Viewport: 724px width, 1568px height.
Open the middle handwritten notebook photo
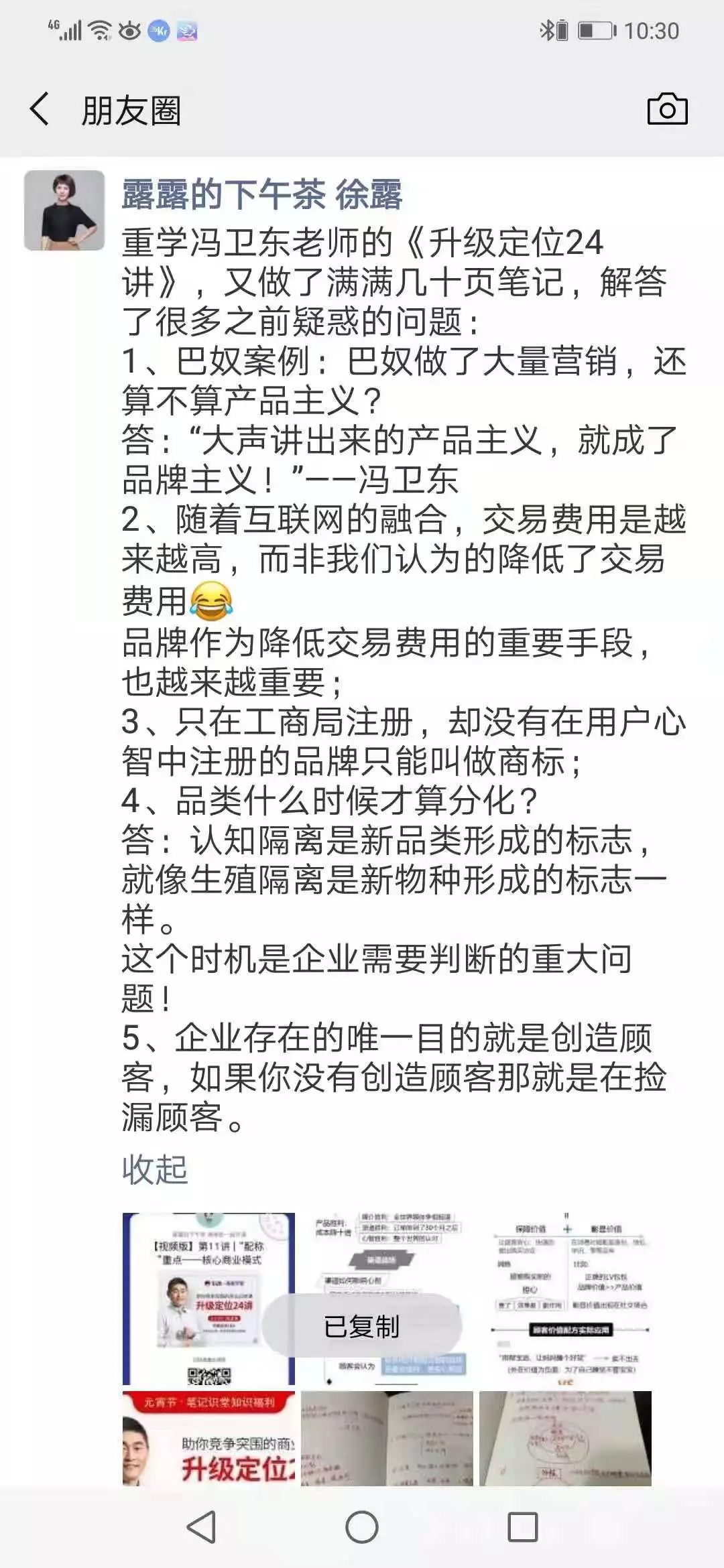coord(387,1439)
